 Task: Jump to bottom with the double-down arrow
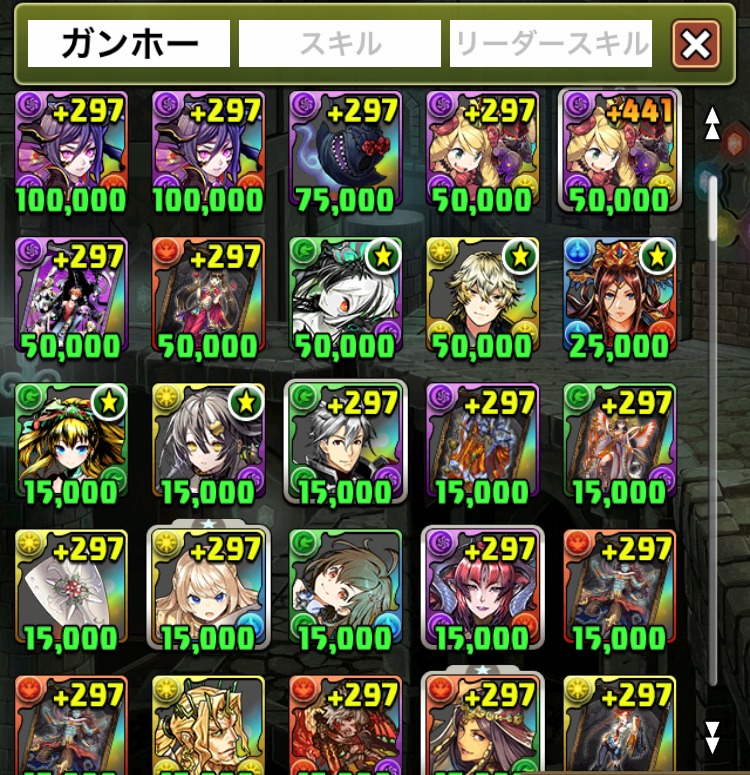(712, 737)
